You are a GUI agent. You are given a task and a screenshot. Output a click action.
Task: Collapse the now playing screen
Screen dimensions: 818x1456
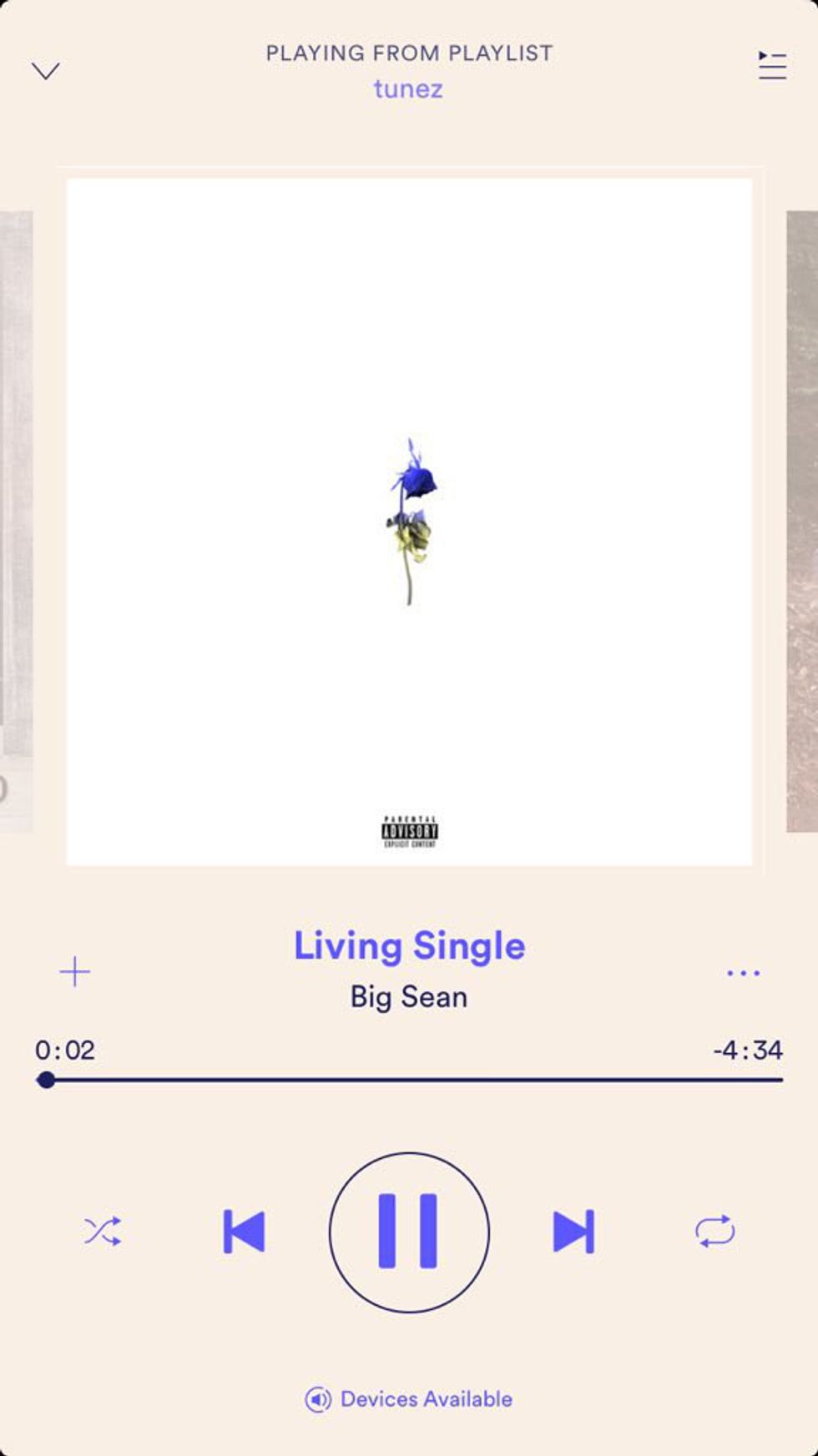click(x=46, y=71)
